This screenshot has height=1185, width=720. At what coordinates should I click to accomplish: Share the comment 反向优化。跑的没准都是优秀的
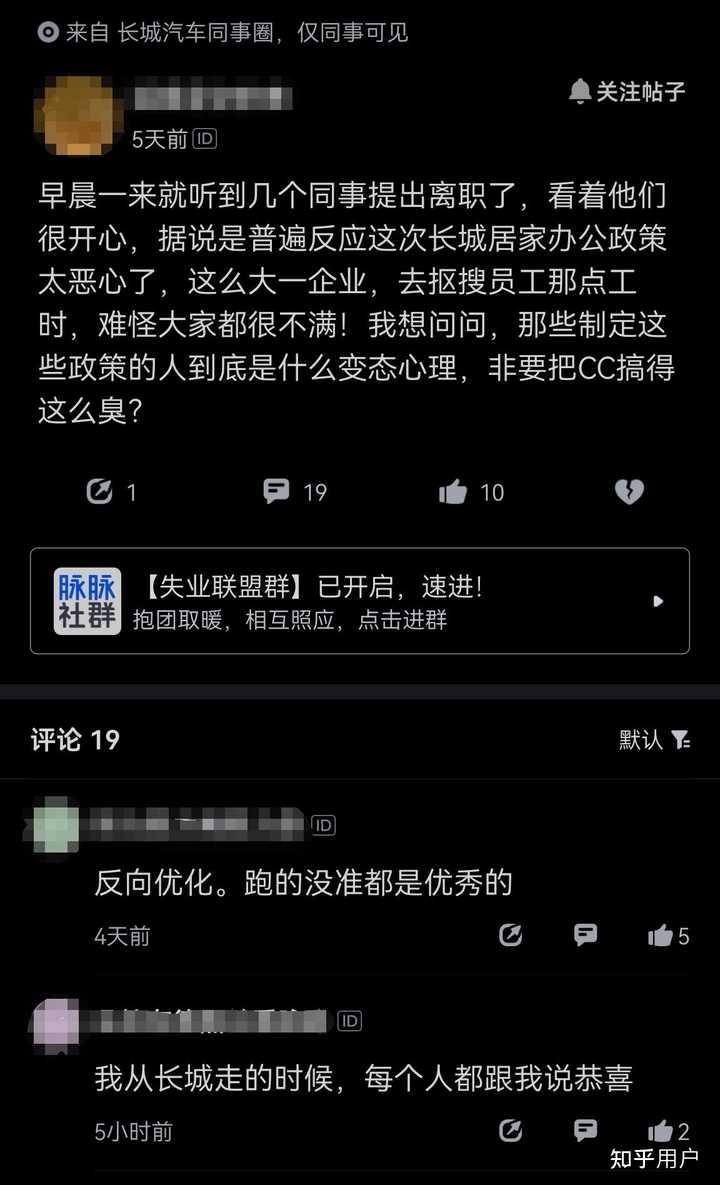pyautogui.click(x=511, y=936)
